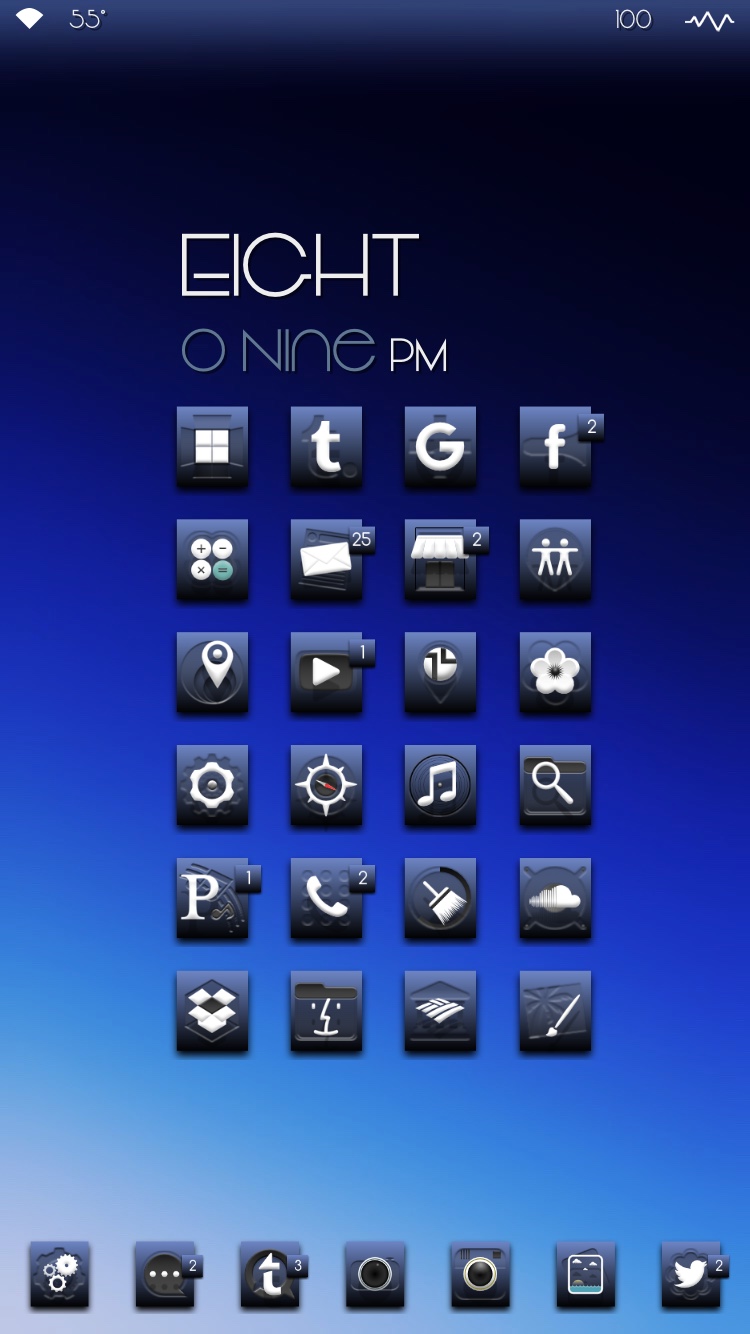Open the Settings gear app in the grid

[212, 785]
